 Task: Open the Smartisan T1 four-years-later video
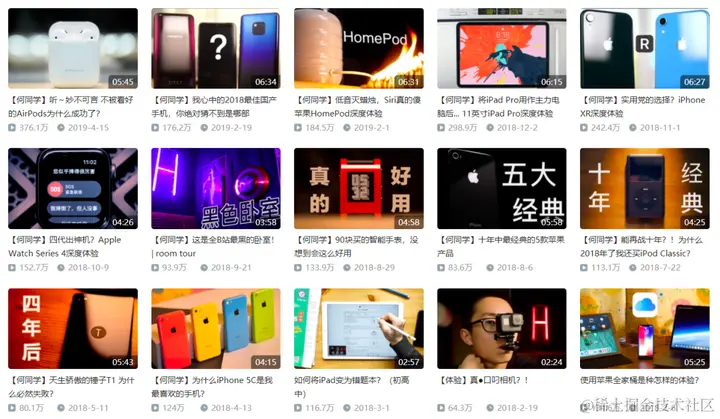point(73,328)
